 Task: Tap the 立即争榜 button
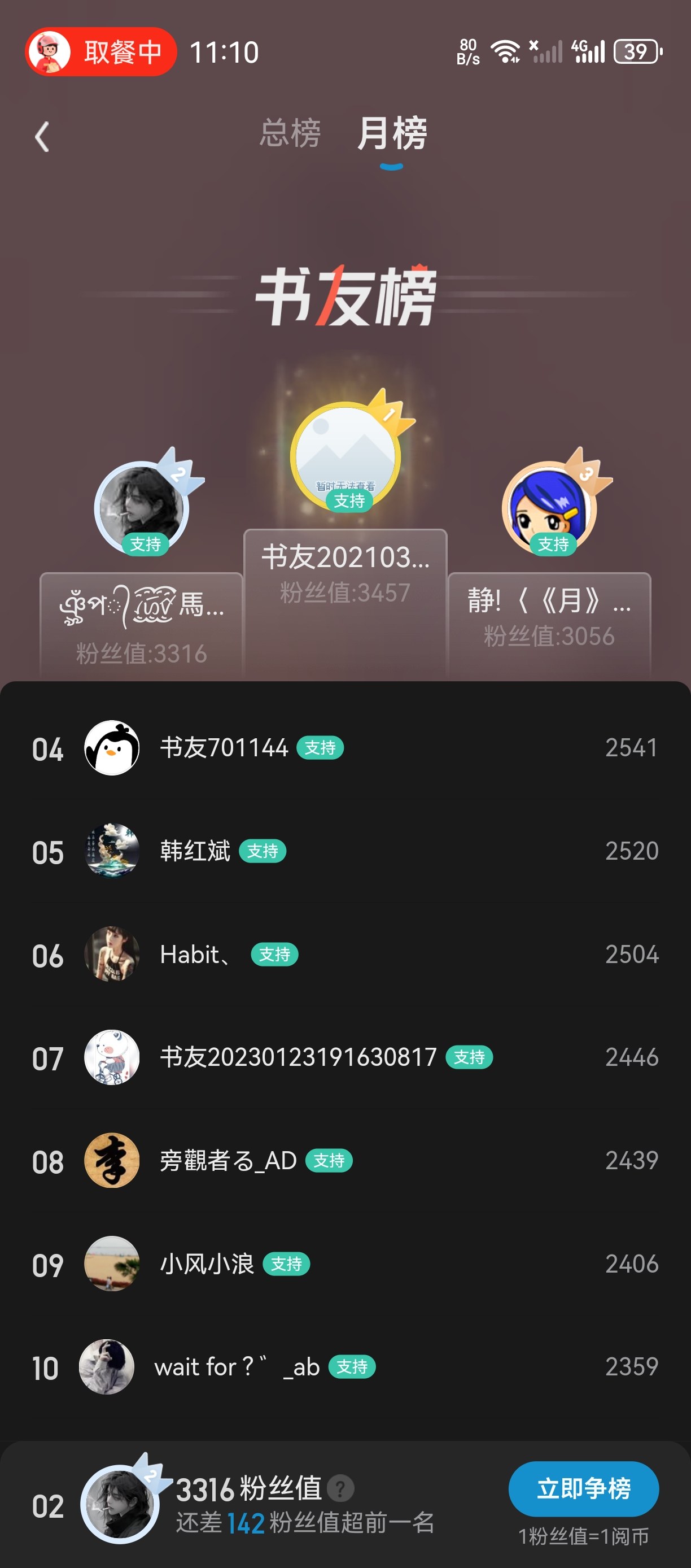pos(583,1488)
